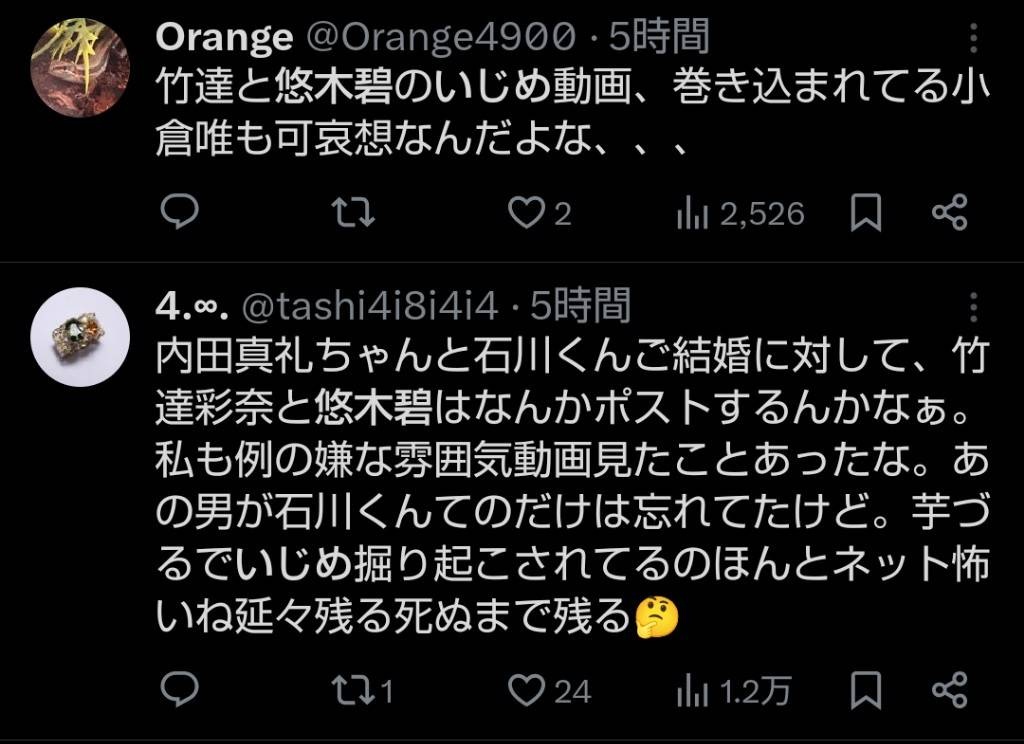Reply to Orange's post

click(x=180, y=212)
